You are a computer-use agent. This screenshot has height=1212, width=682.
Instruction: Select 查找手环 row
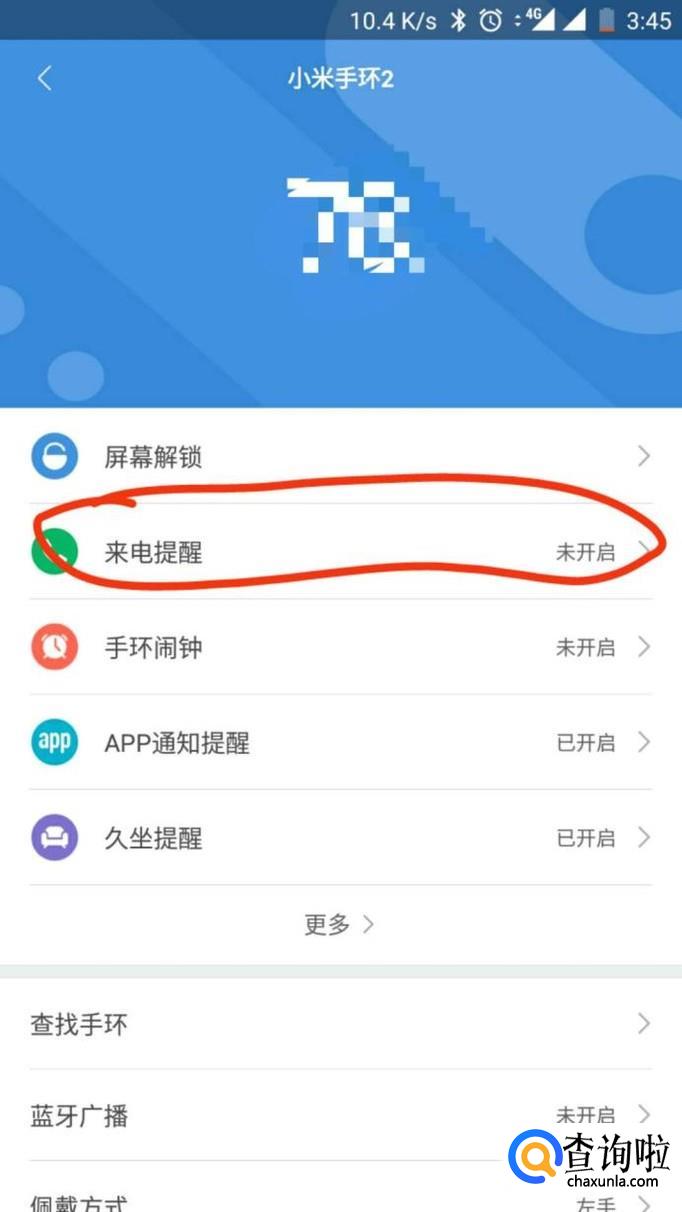[340, 1024]
